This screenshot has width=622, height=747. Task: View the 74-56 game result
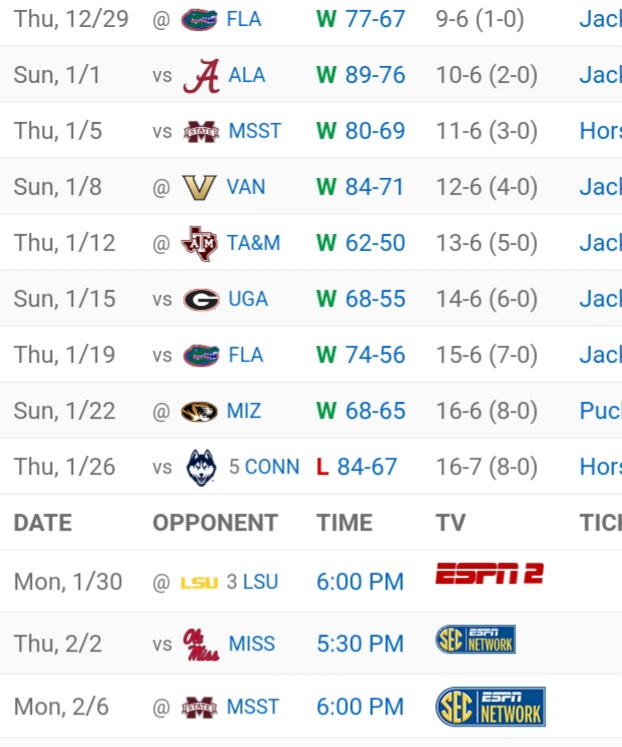[x=374, y=355]
